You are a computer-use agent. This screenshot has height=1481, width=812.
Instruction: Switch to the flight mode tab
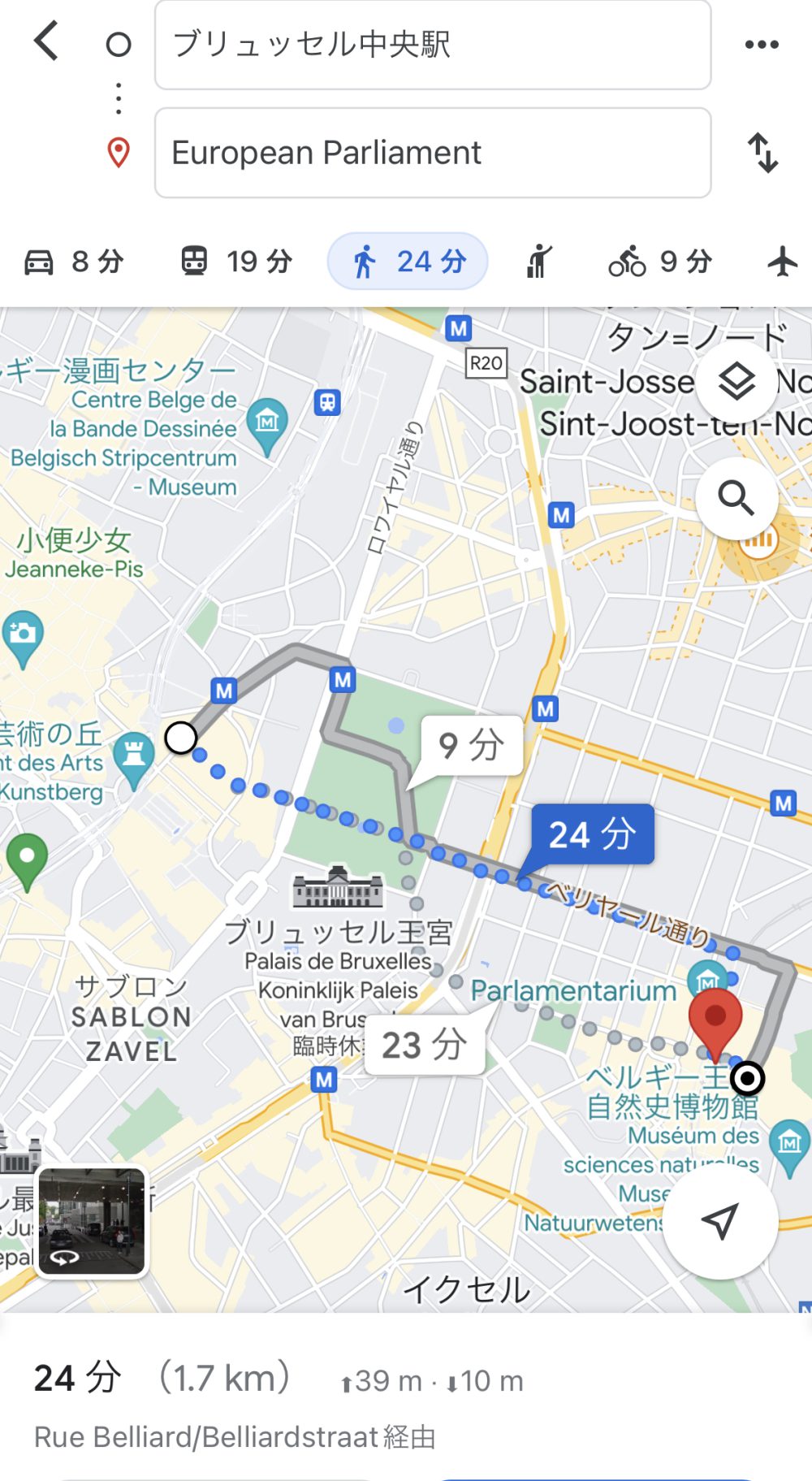(783, 262)
